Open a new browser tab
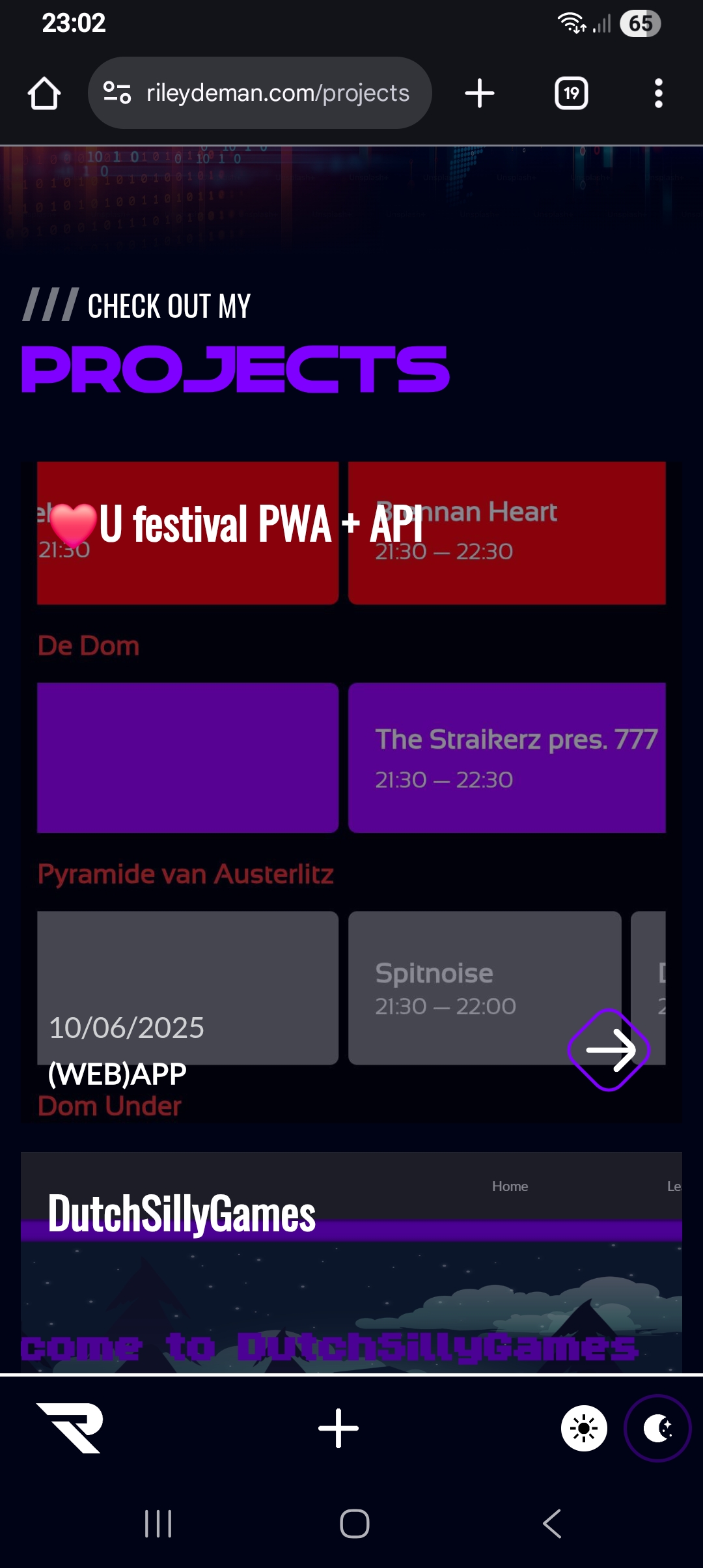Screen dimensions: 703x1568 [480, 93]
